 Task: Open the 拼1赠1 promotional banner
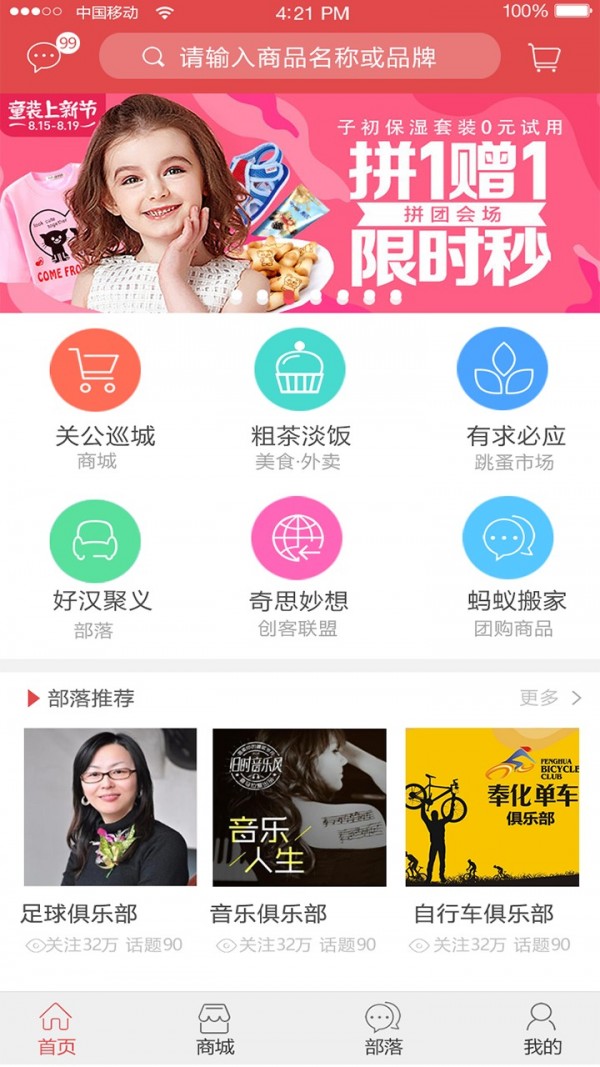pos(300,203)
